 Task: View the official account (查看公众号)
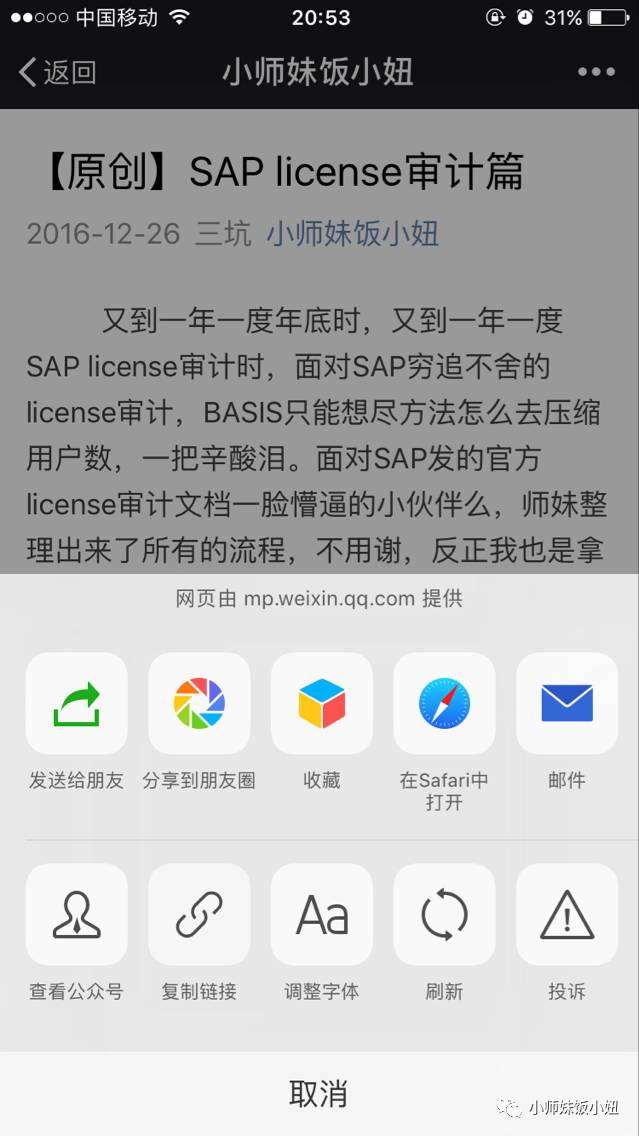click(x=77, y=915)
